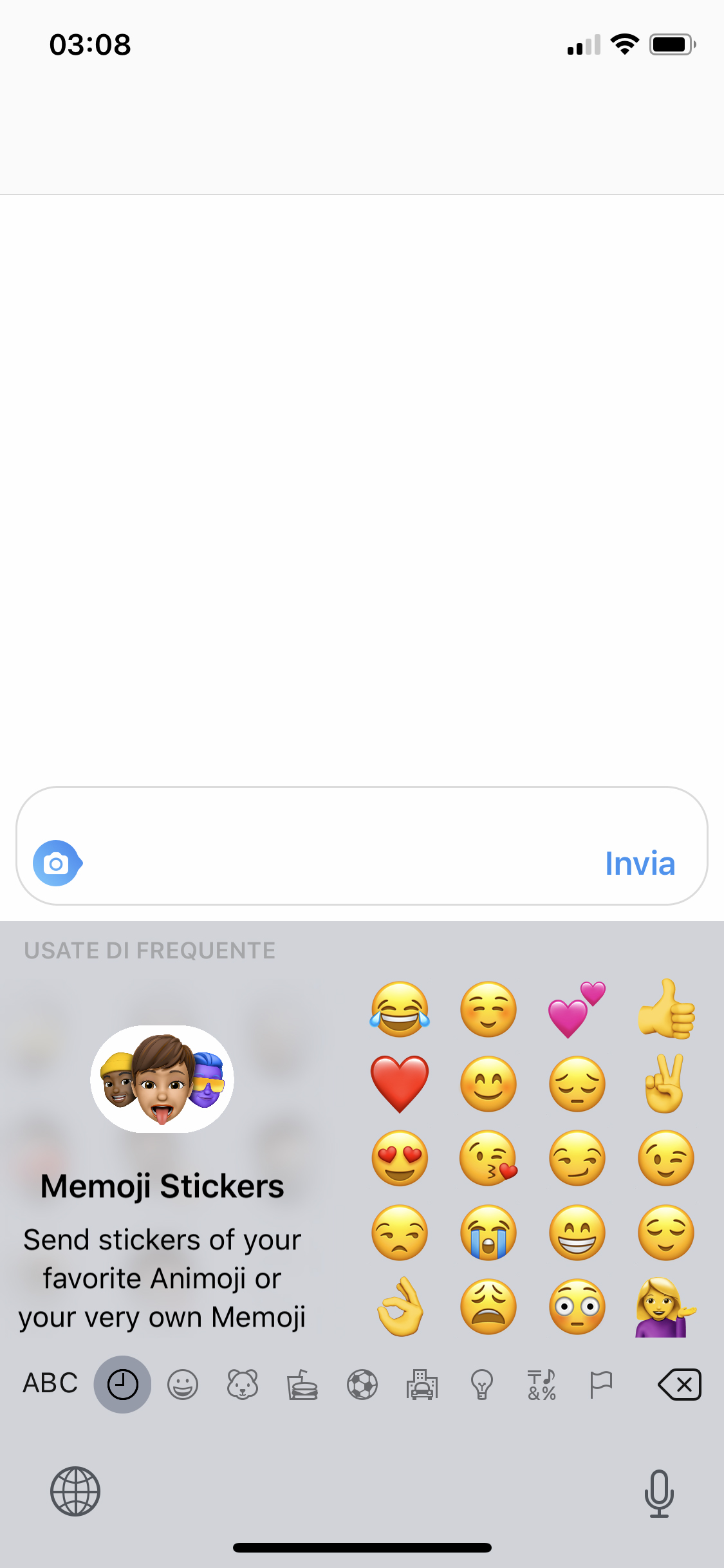
Task: Insert the flushed face emoji
Action: 577,1307
